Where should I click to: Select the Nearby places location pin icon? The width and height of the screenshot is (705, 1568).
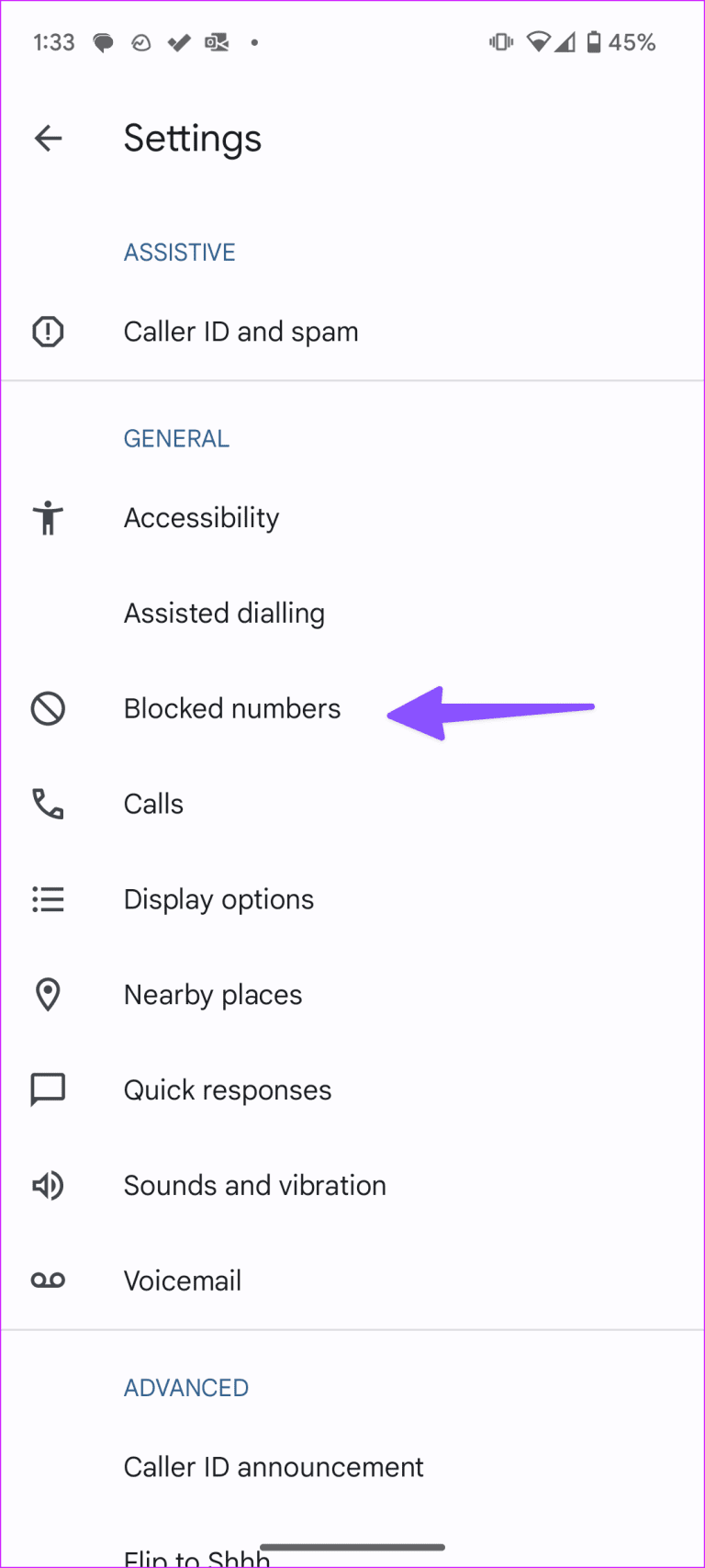tap(48, 994)
